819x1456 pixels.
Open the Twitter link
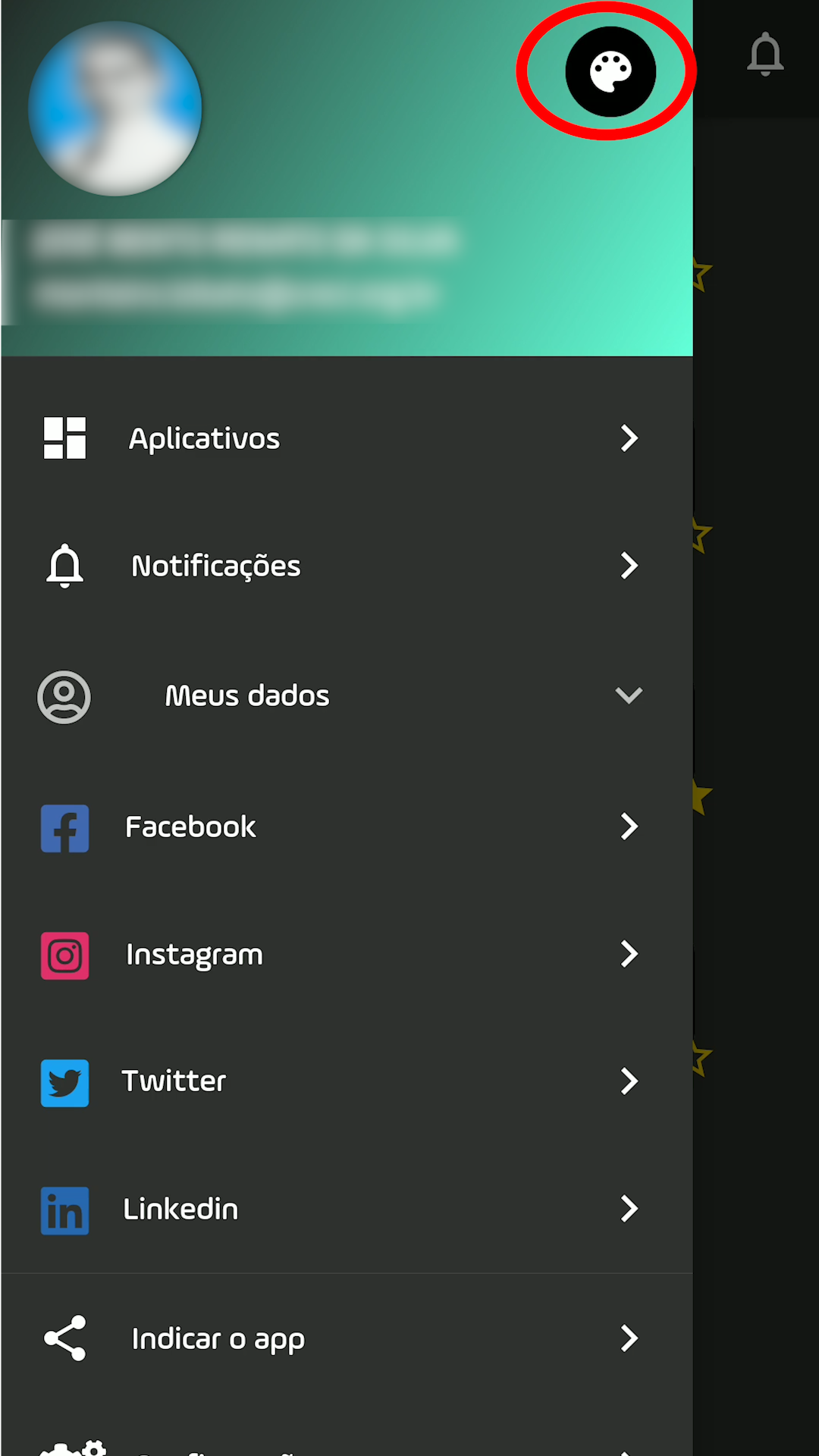(x=347, y=1082)
